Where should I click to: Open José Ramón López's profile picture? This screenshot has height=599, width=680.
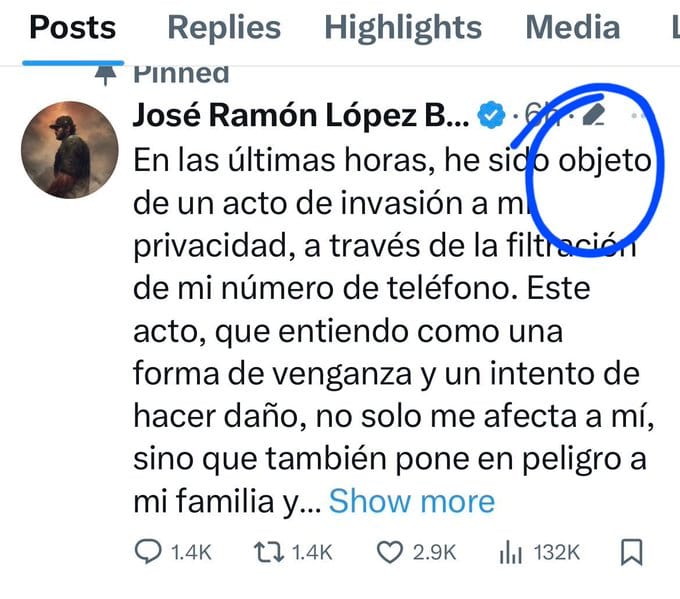click(70, 150)
